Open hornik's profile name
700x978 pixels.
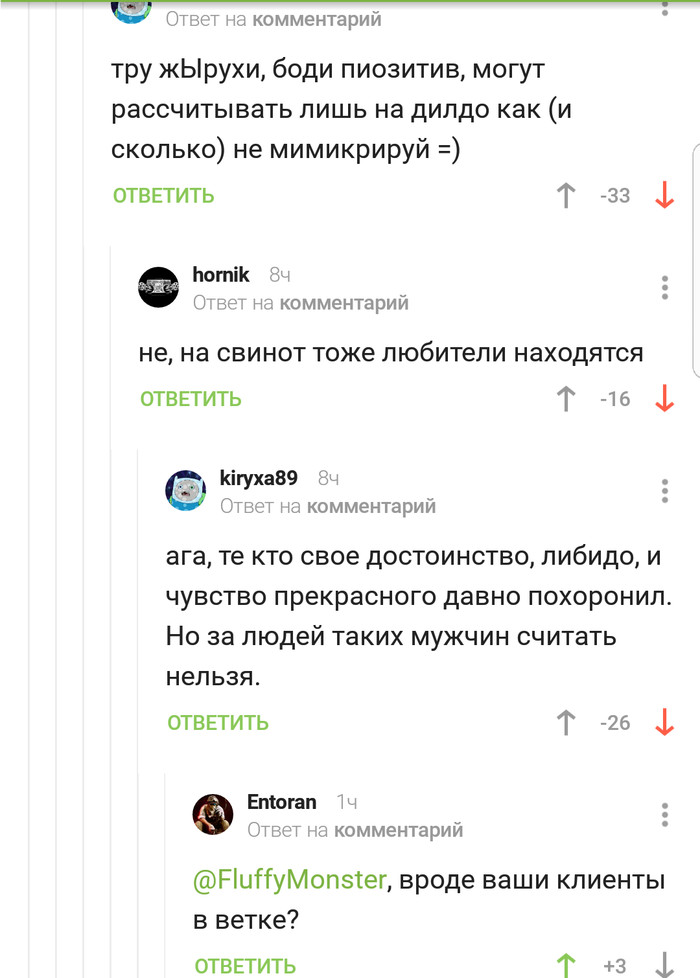coord(220,275)
